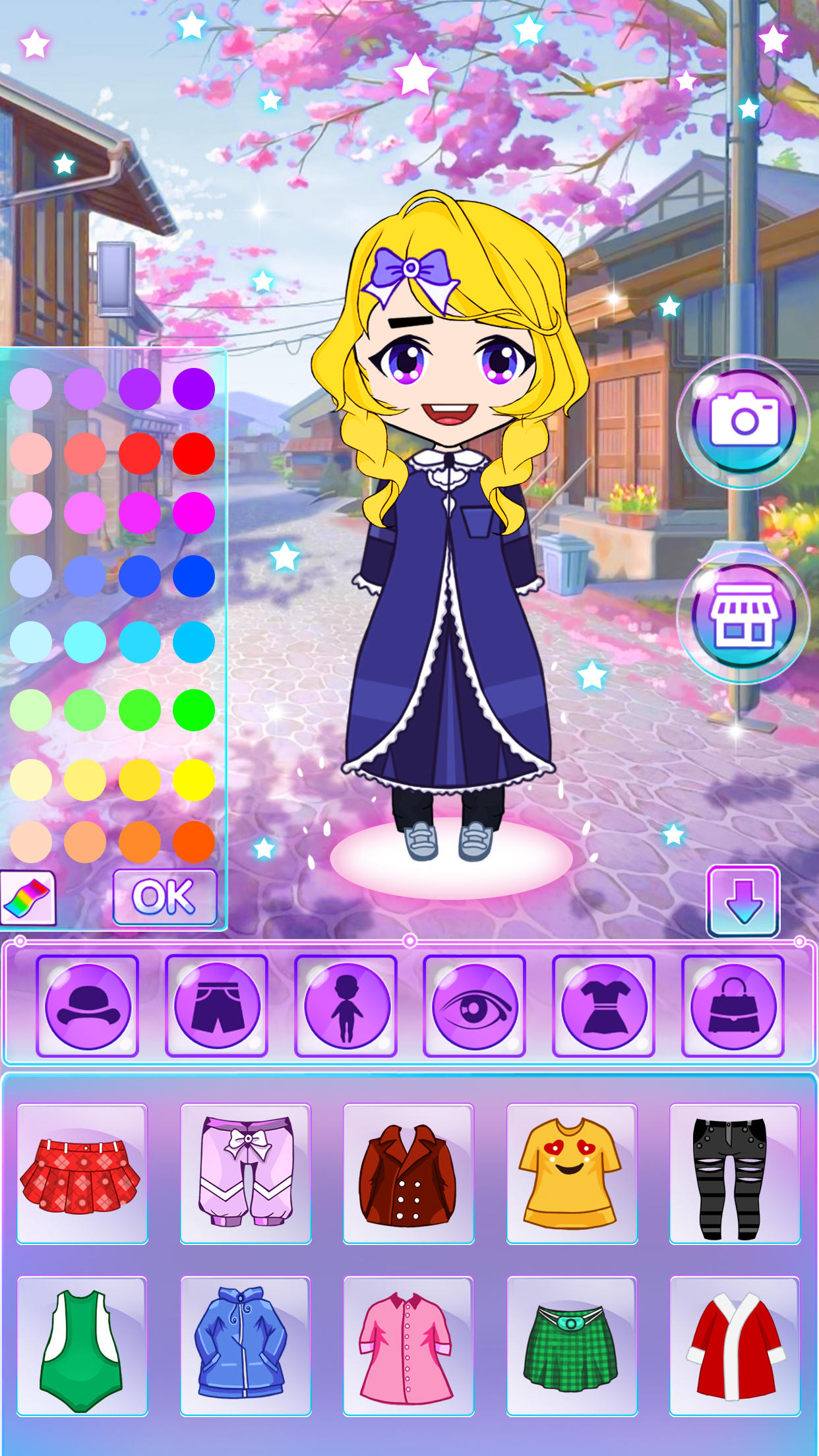Select the pure red color swatch
The width and height of the screenshot is (819, 1456).
(x=194, y=454)
